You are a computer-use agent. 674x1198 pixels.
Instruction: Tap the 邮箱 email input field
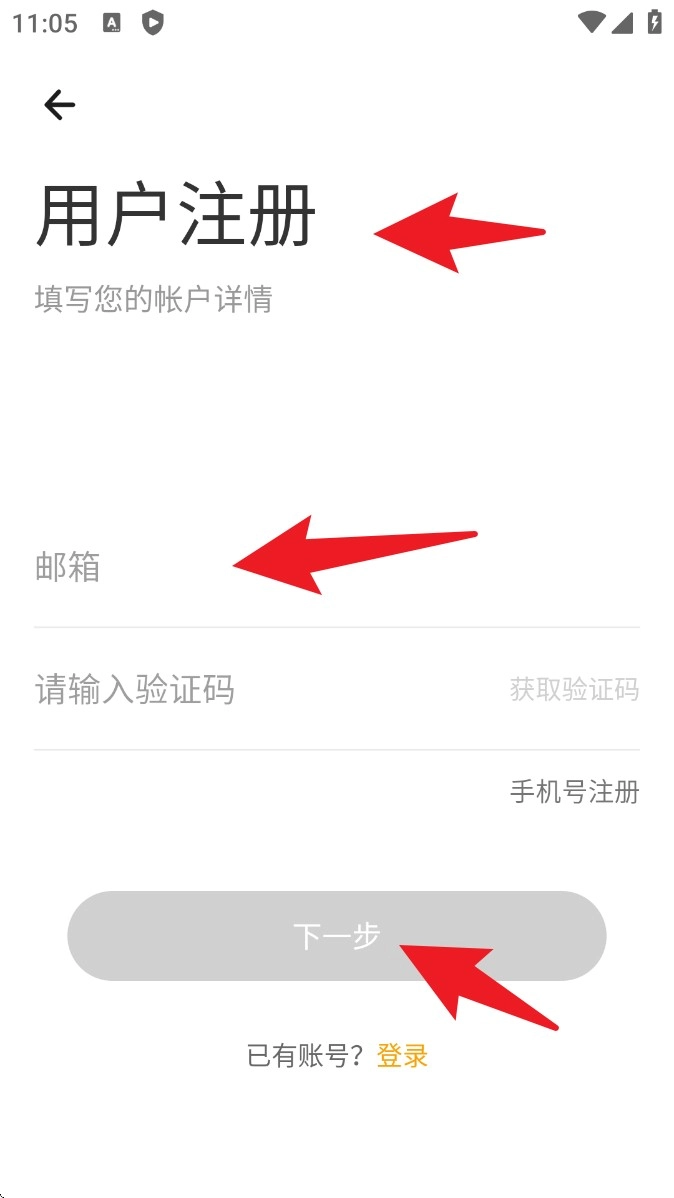point(336,568)
